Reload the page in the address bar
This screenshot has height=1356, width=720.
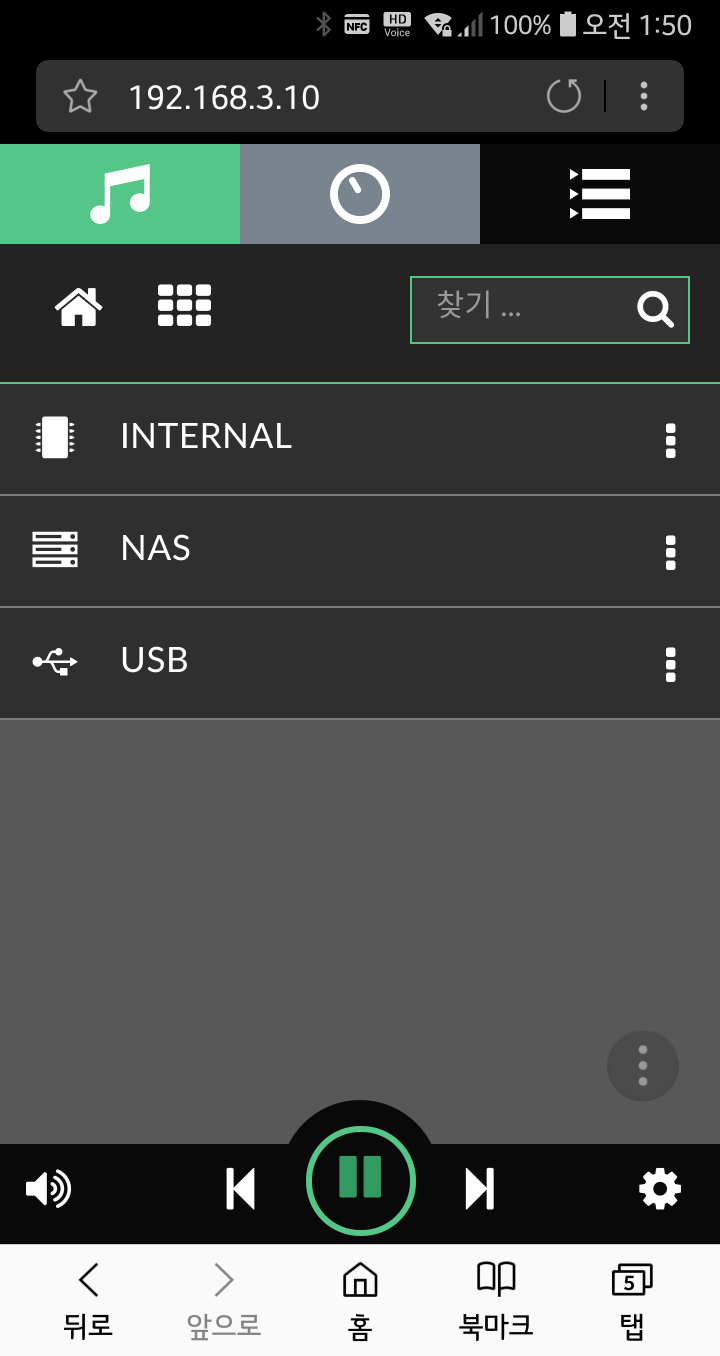564,96
